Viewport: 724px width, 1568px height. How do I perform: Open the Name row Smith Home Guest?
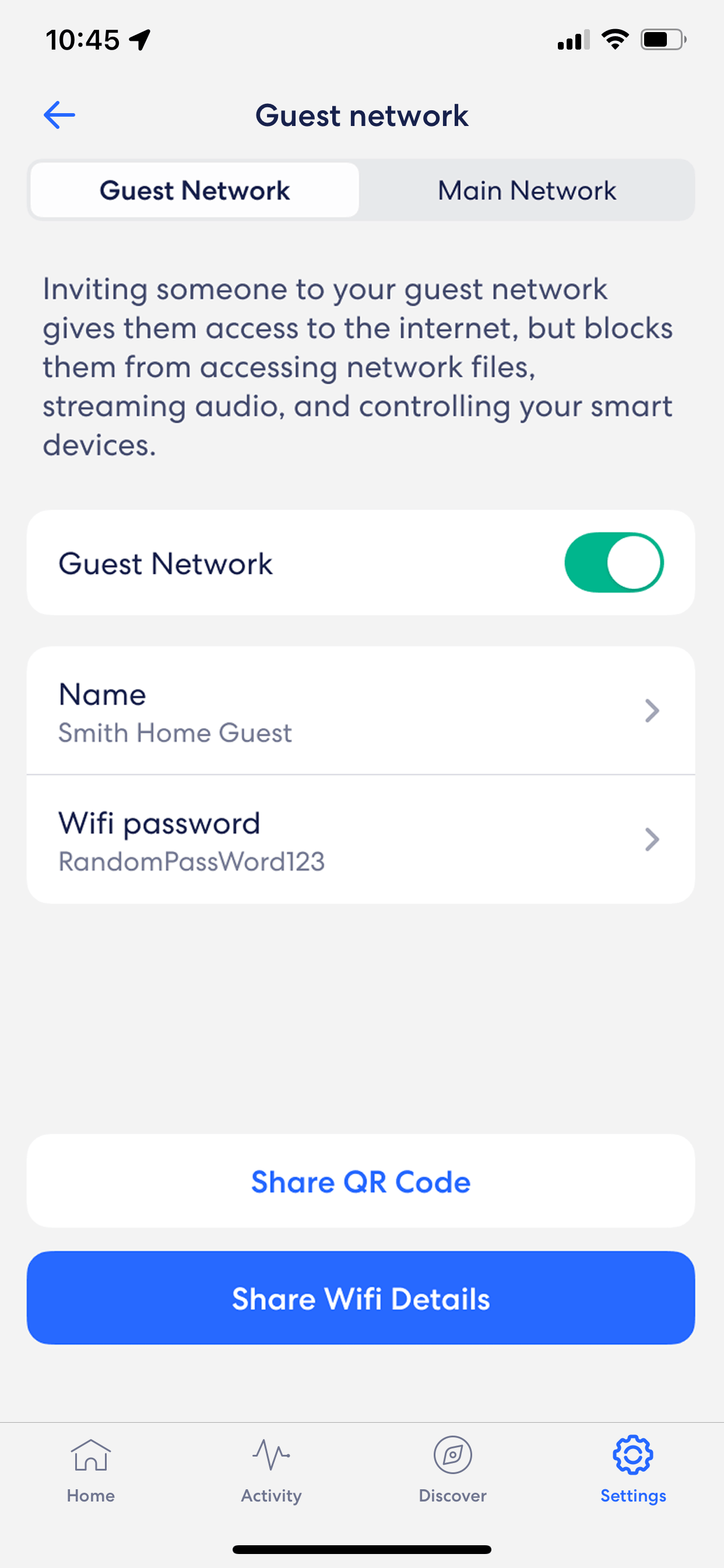pos(361,711)
